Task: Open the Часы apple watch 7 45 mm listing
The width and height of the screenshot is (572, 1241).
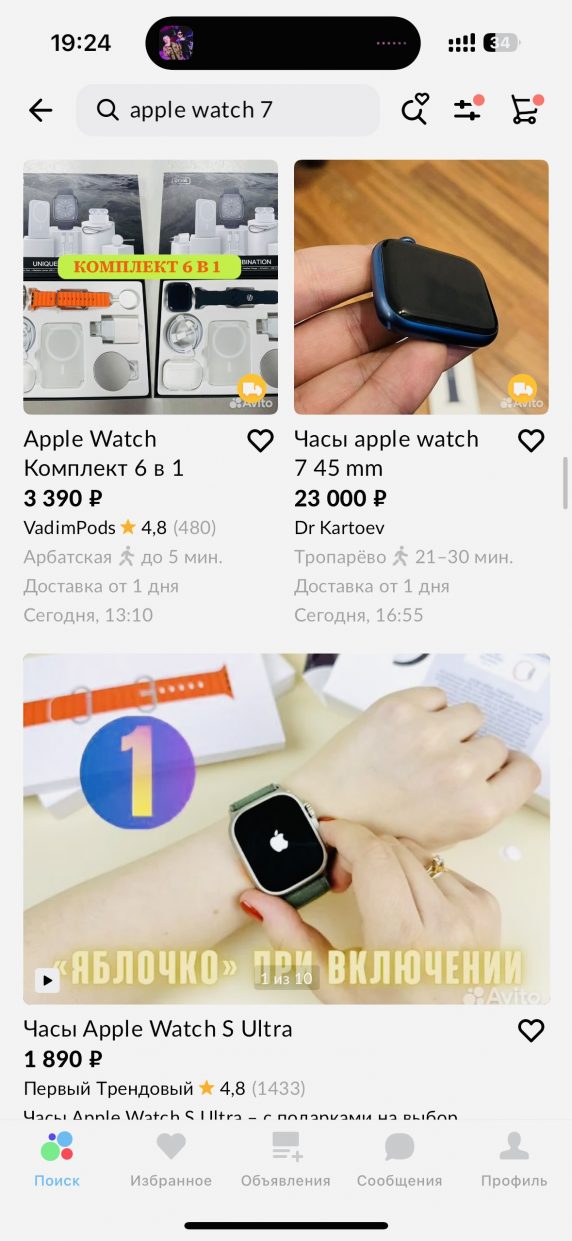Action: pos(421,287)
